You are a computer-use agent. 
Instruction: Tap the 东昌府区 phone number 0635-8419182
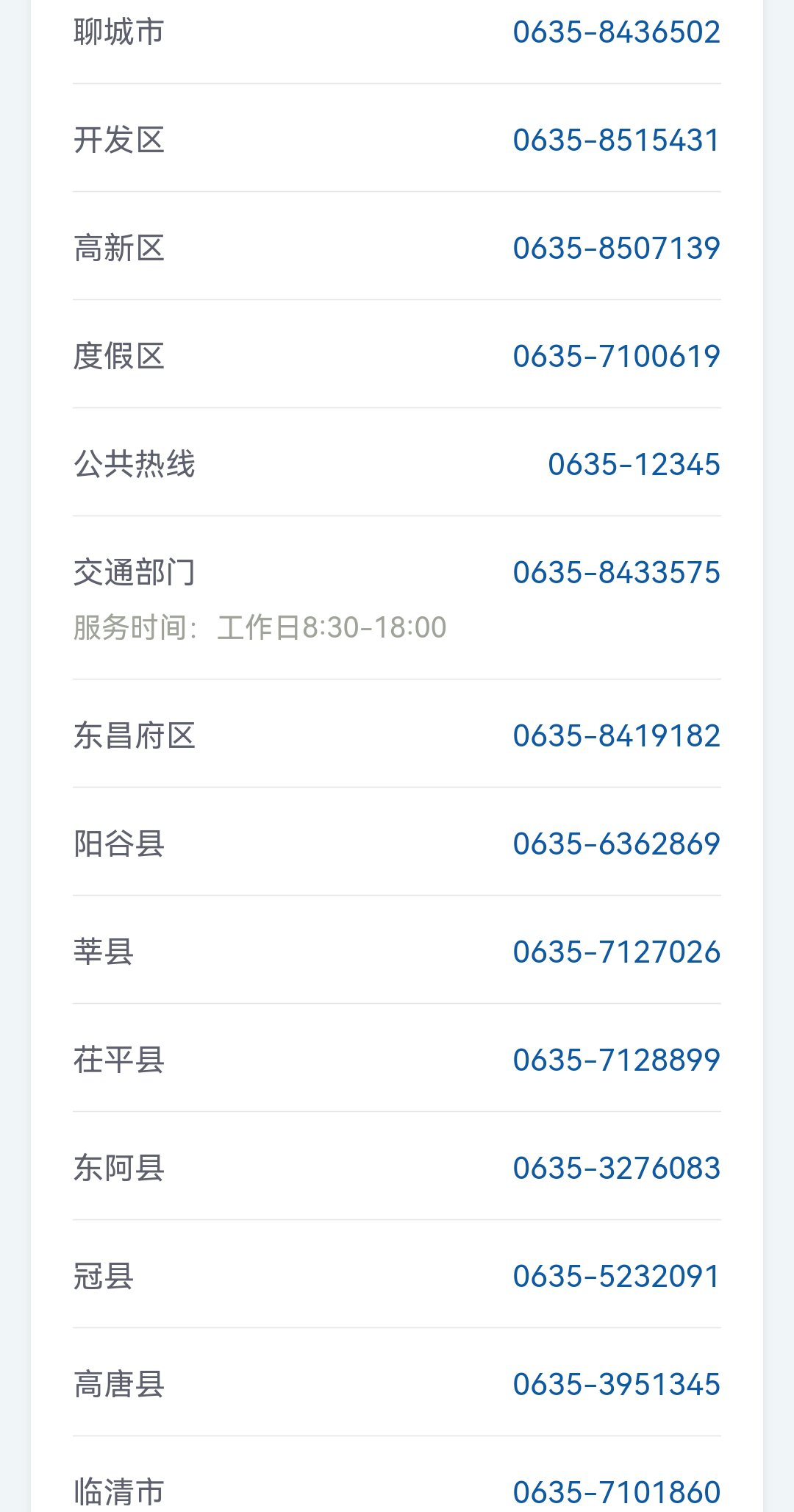click(616, 736)
